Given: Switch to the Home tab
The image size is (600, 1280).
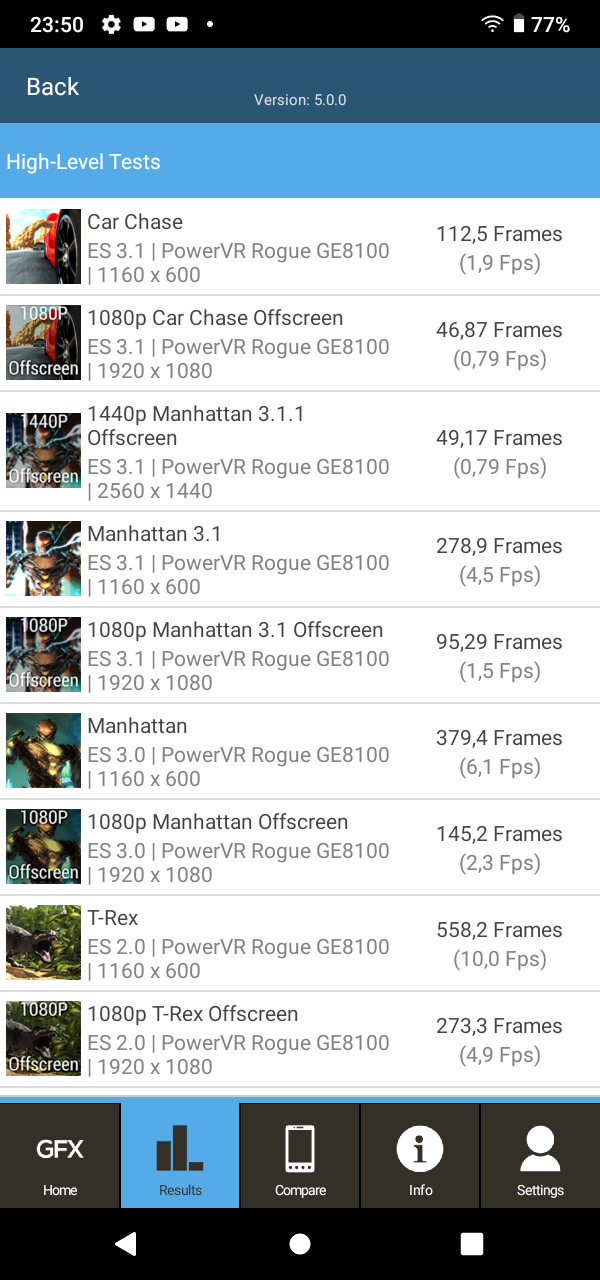Looking at the screenshot, I should tap(60, 1155).
